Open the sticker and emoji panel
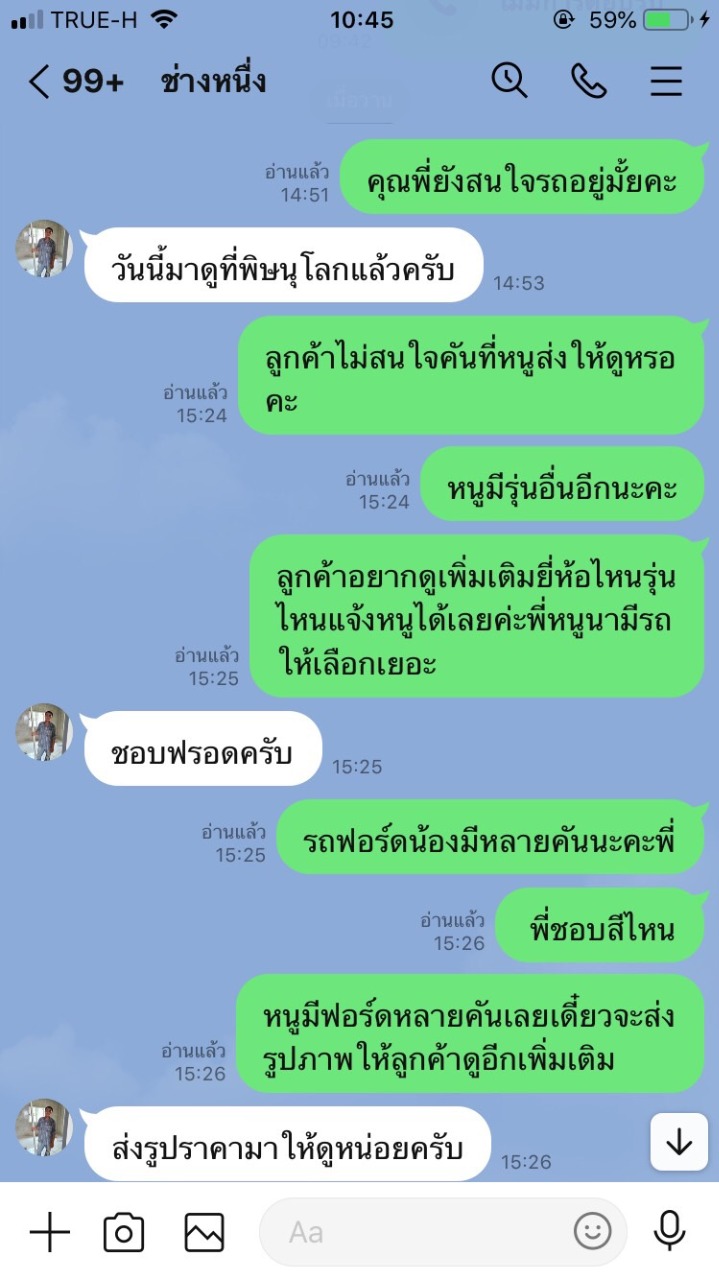The image size is (719, 1280). click(592, 1232)
